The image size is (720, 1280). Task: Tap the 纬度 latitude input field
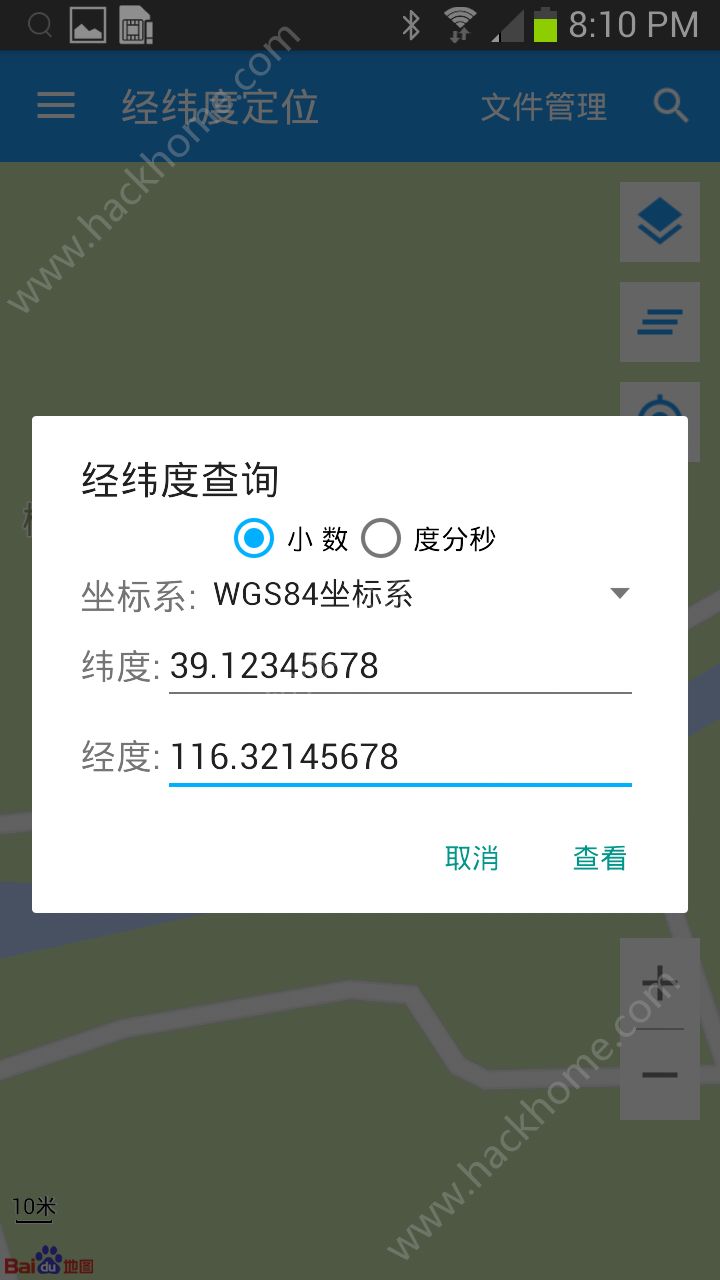click(x=400, y=666)
